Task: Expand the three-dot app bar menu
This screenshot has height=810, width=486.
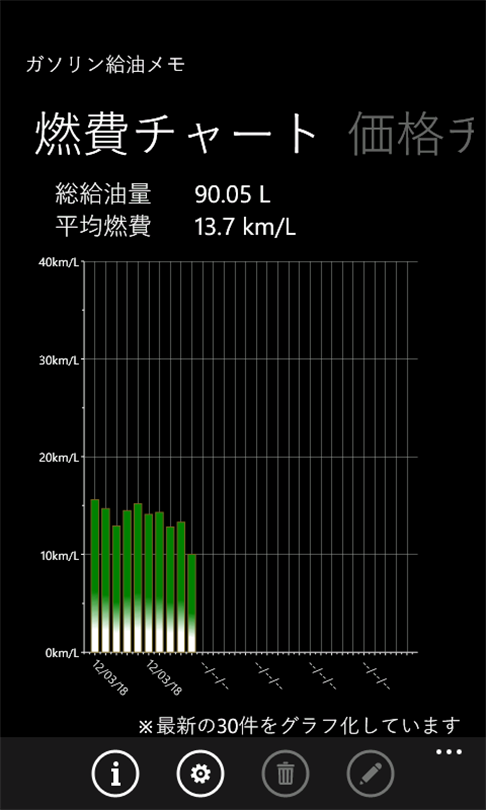Action: click(449, 752)
